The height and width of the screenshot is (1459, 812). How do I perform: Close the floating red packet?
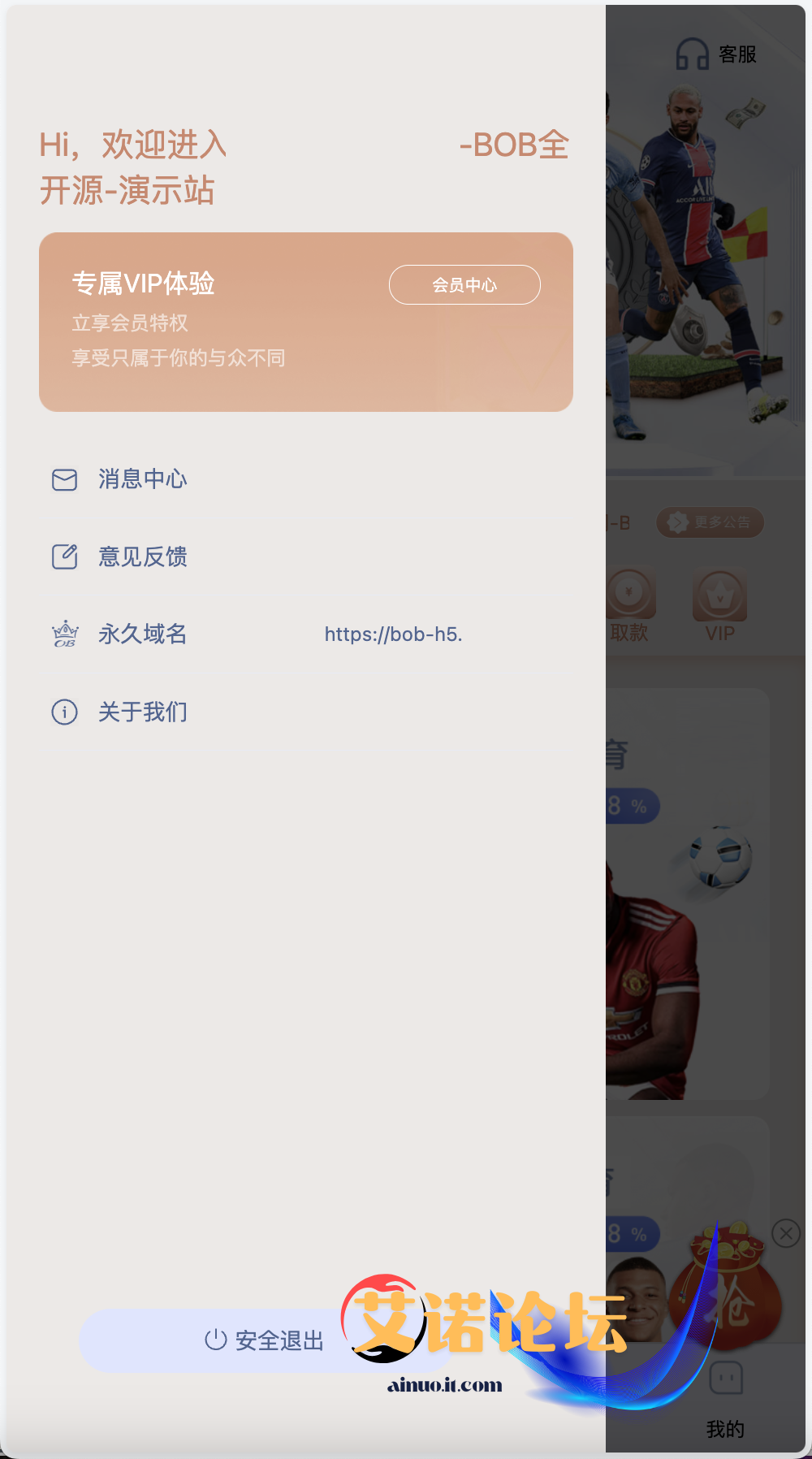(786, 1234)
